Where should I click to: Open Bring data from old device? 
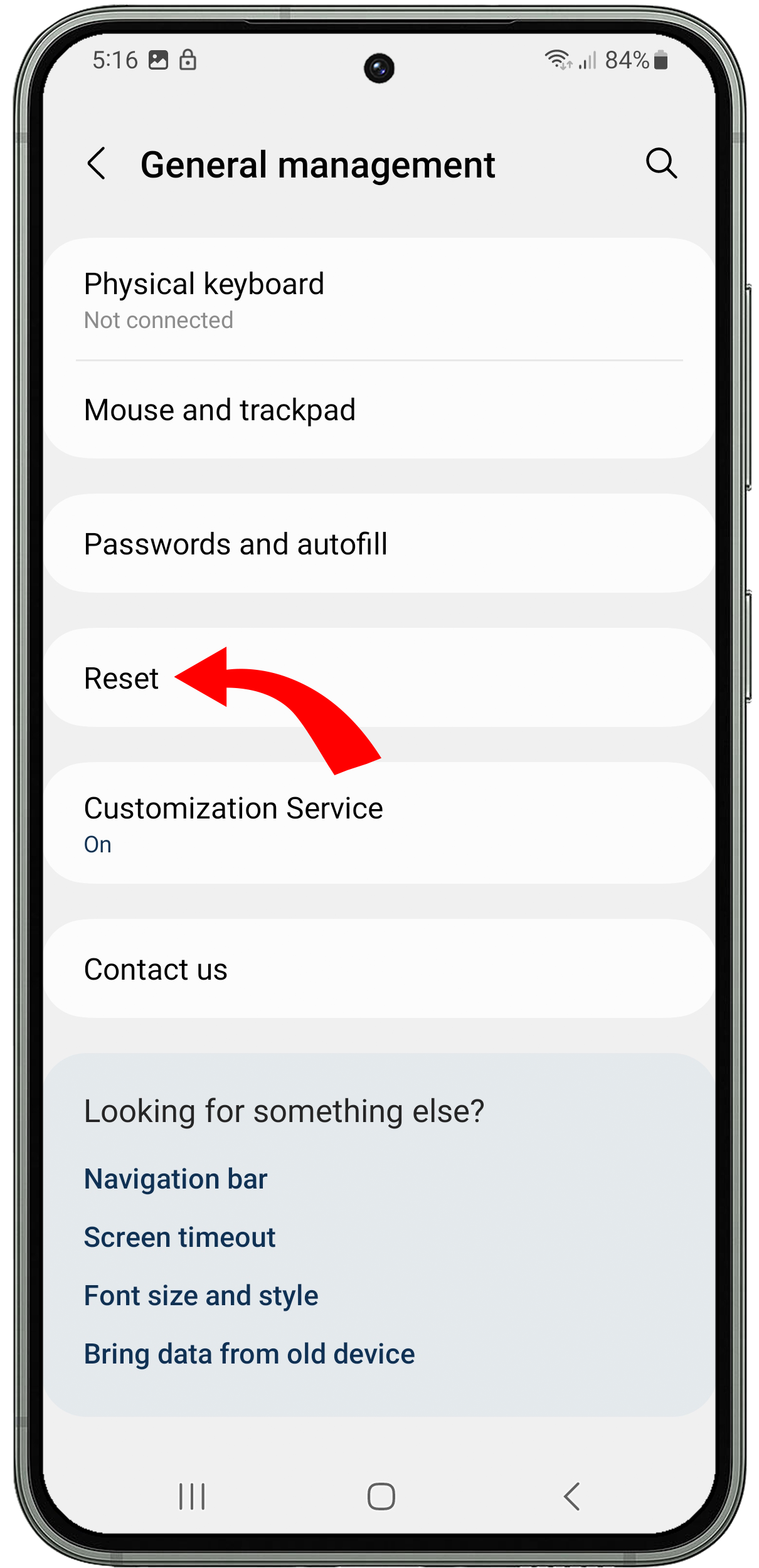coord(250,1354)
